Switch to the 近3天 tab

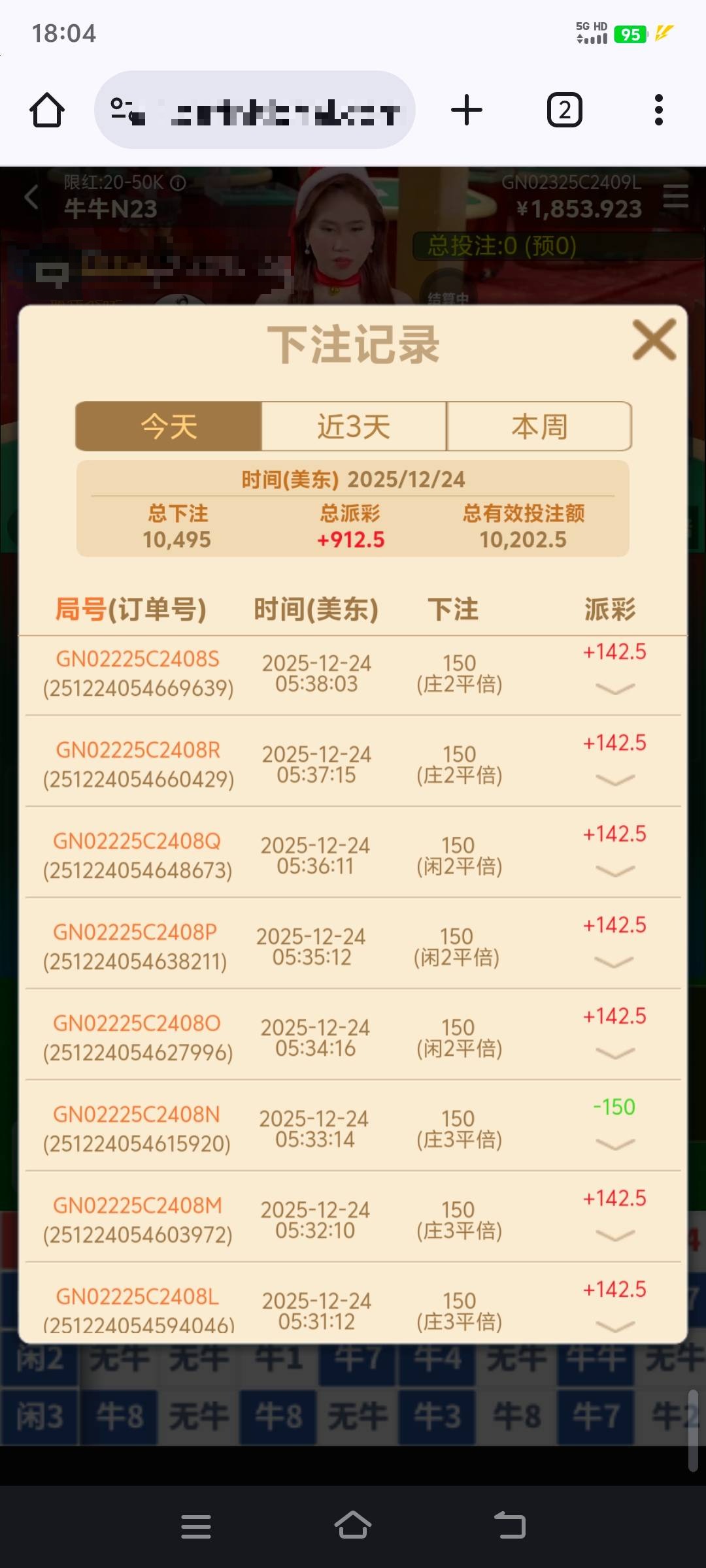pyautogui.click(x=354, y=427)
